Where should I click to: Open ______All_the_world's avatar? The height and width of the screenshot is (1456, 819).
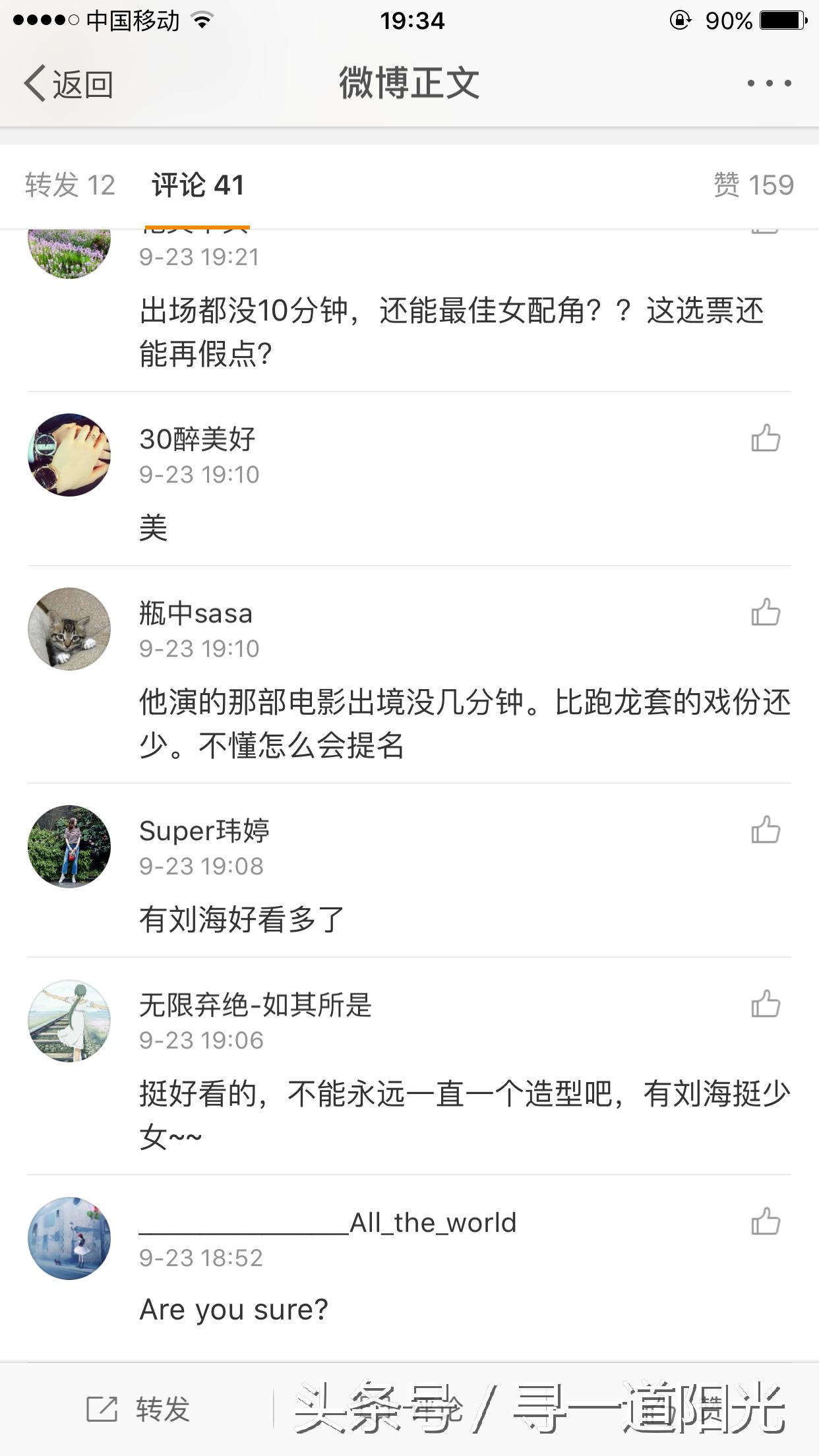click(x=69, y=1238)
